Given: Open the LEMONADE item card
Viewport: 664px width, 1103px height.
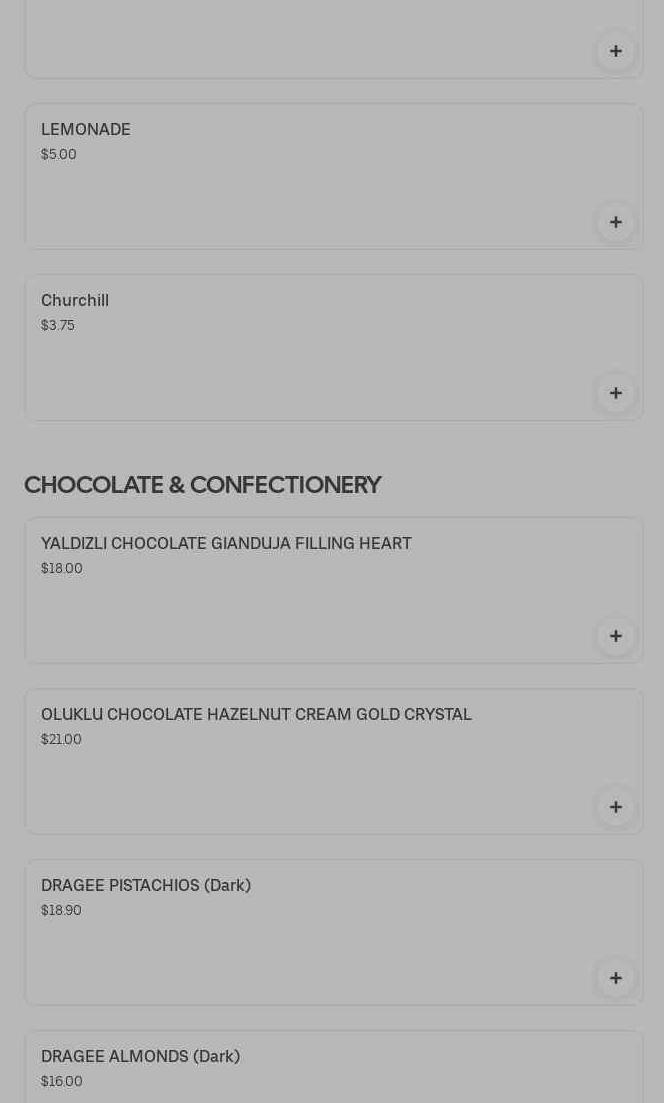Looking at the screenshot, I should coord(333,177).
